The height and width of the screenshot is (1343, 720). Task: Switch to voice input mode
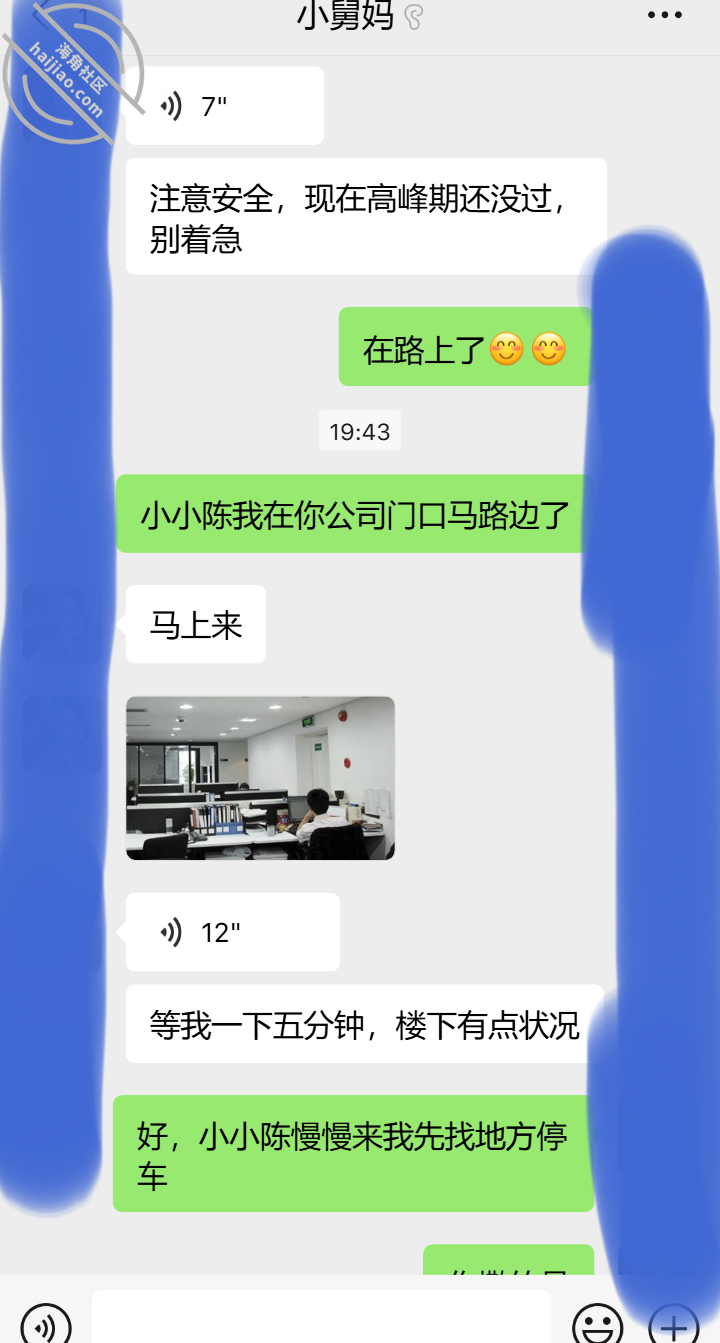(46, 1326)
